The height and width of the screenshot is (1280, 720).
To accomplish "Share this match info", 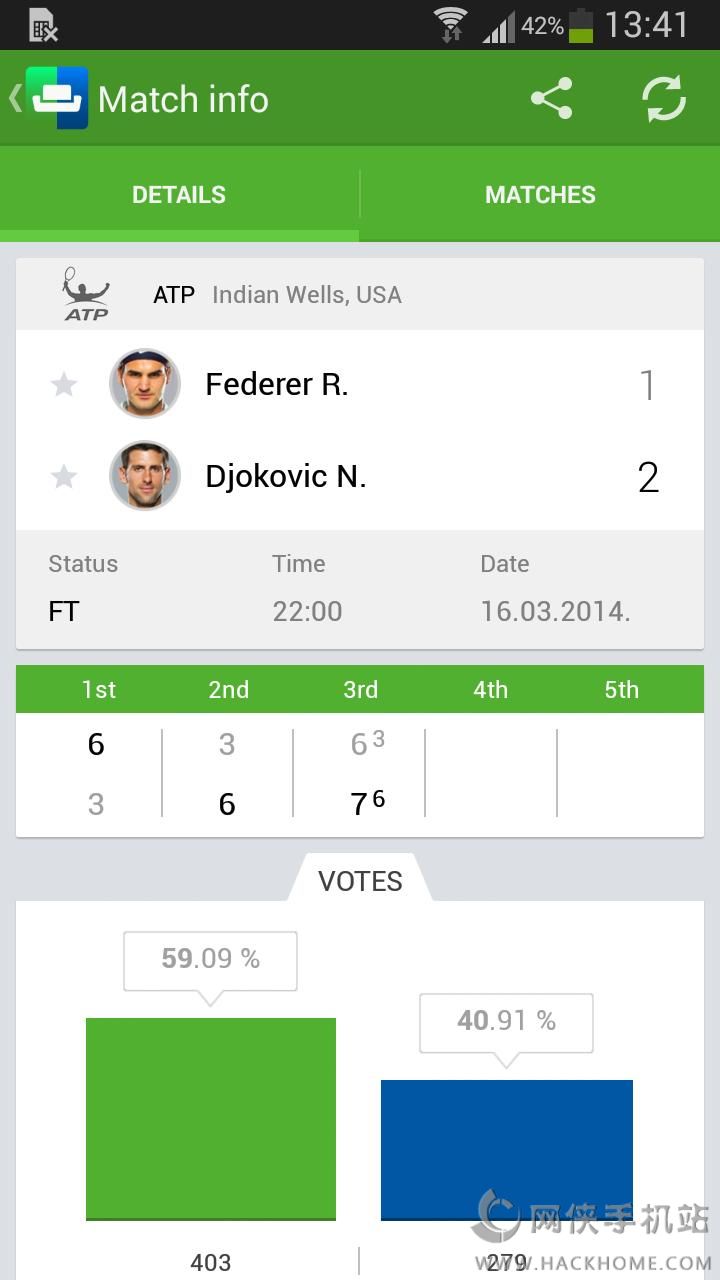I will point(551,98).
